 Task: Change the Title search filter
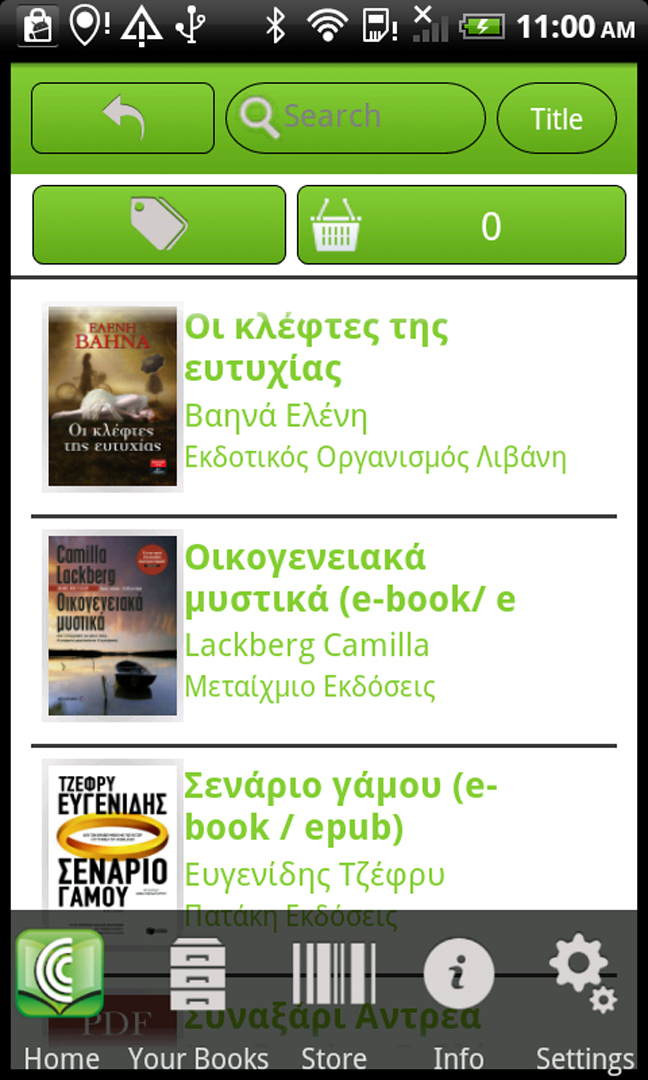point(556,119)
